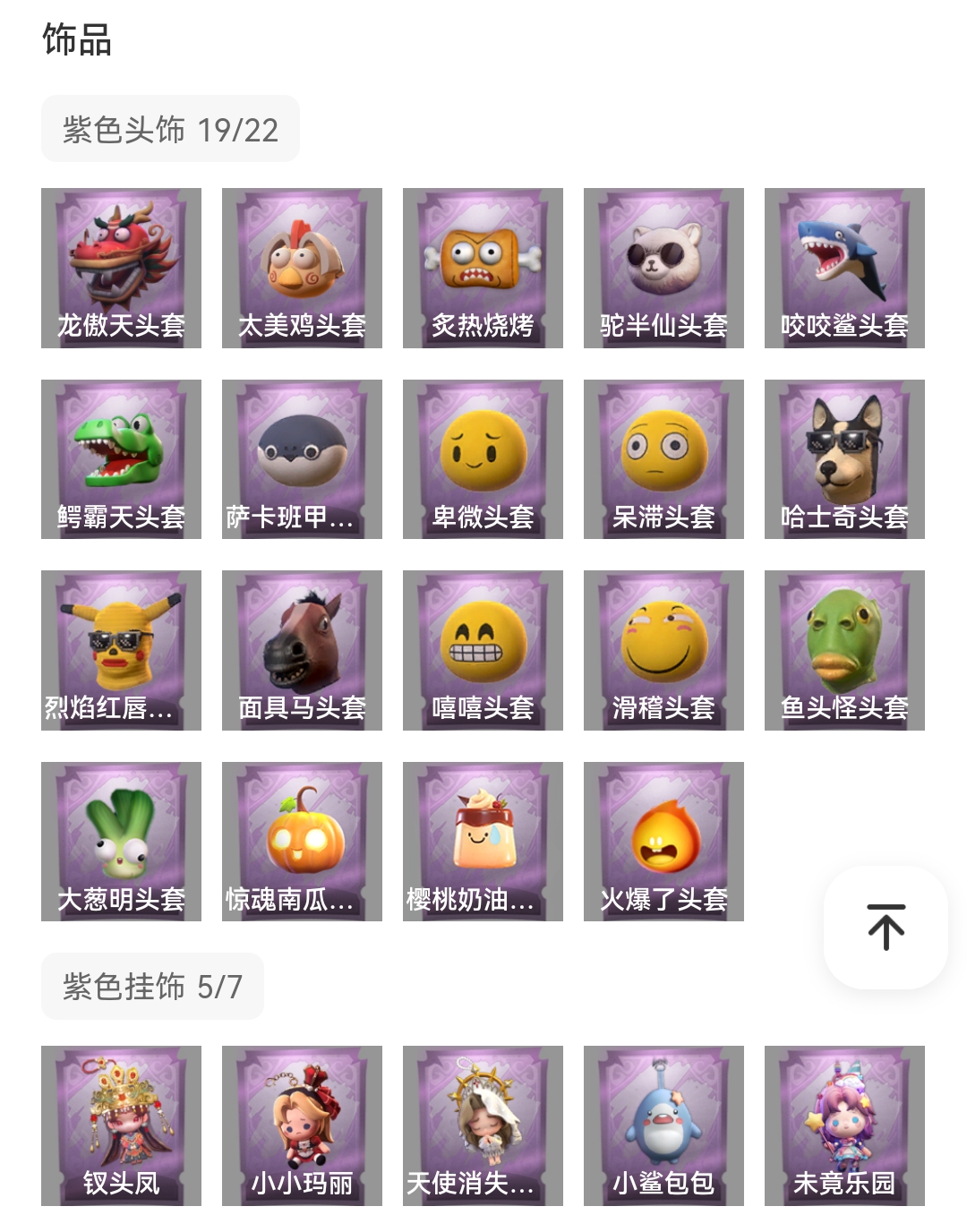Open the 龙傲天头套 item tile
The image size is (967, 1232).
pyautogui.click(x=121, y=268)
